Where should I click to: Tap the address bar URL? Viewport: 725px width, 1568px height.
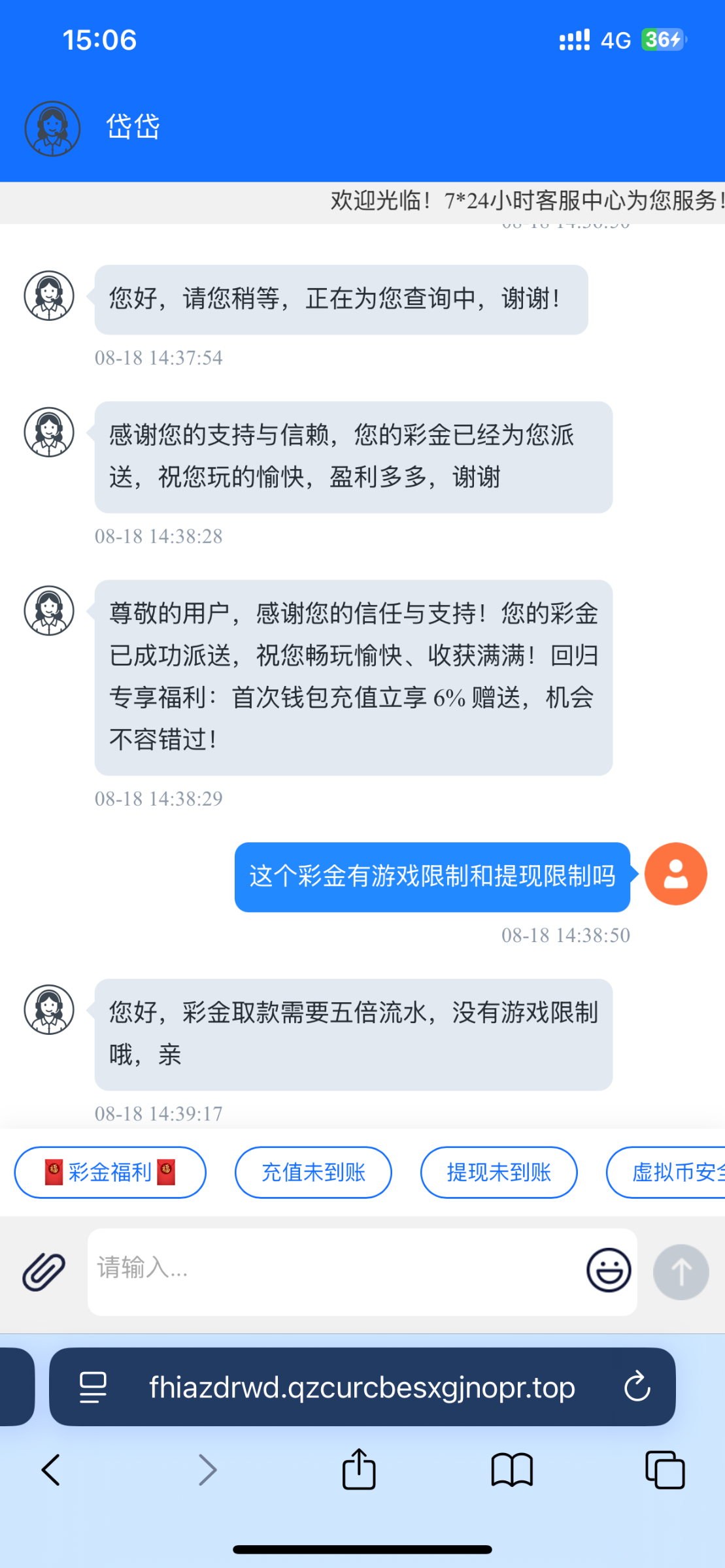pyautogui.click(x=362, y=1386)
